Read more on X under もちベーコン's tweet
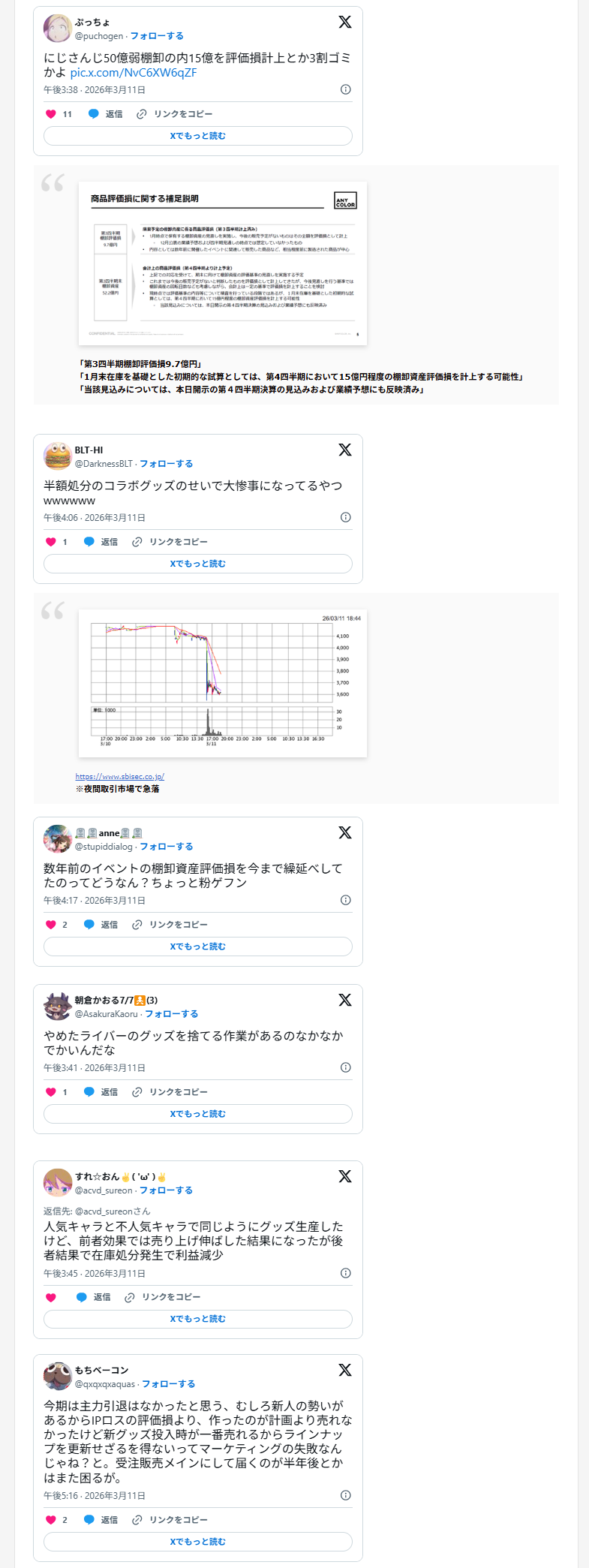 click(x=198, y=1542)
